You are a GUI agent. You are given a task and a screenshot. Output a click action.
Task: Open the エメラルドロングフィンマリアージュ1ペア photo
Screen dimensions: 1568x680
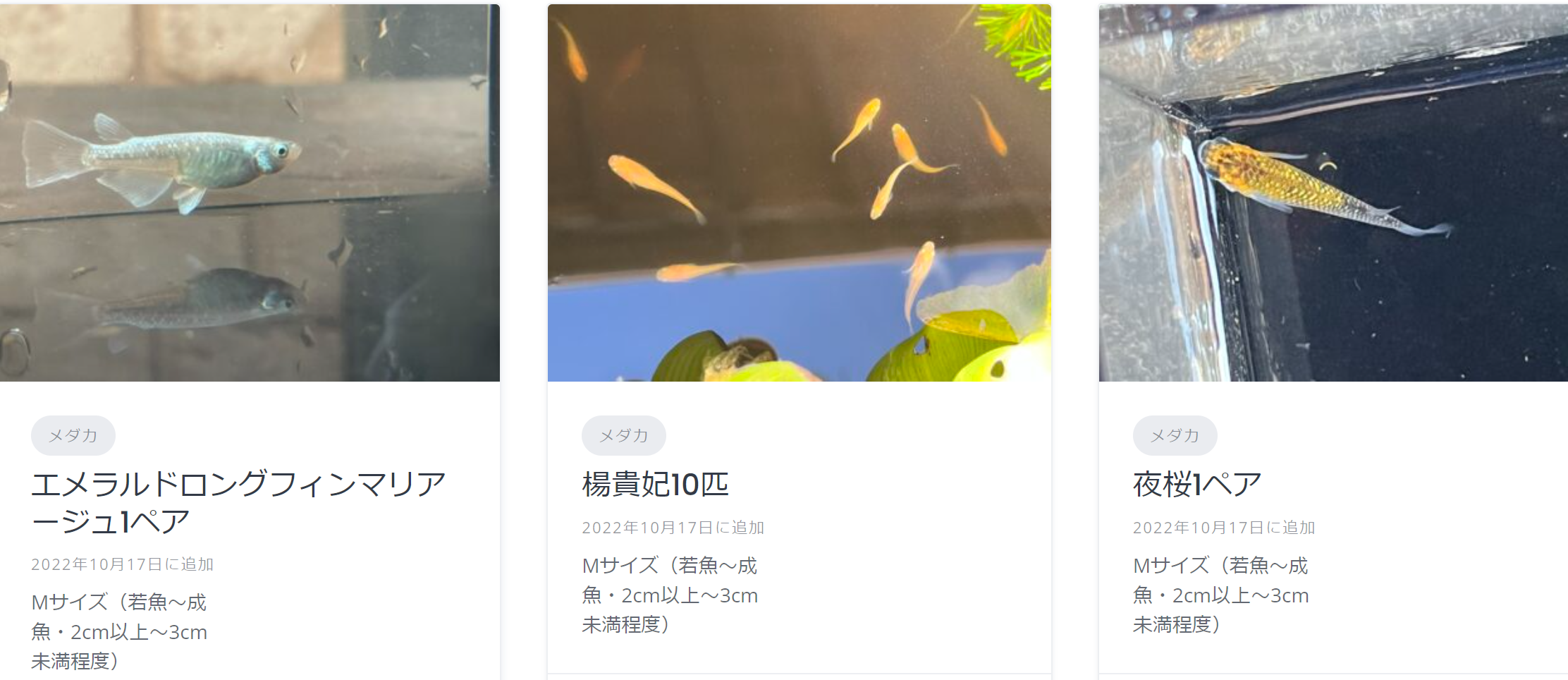[x=250, y=192]
